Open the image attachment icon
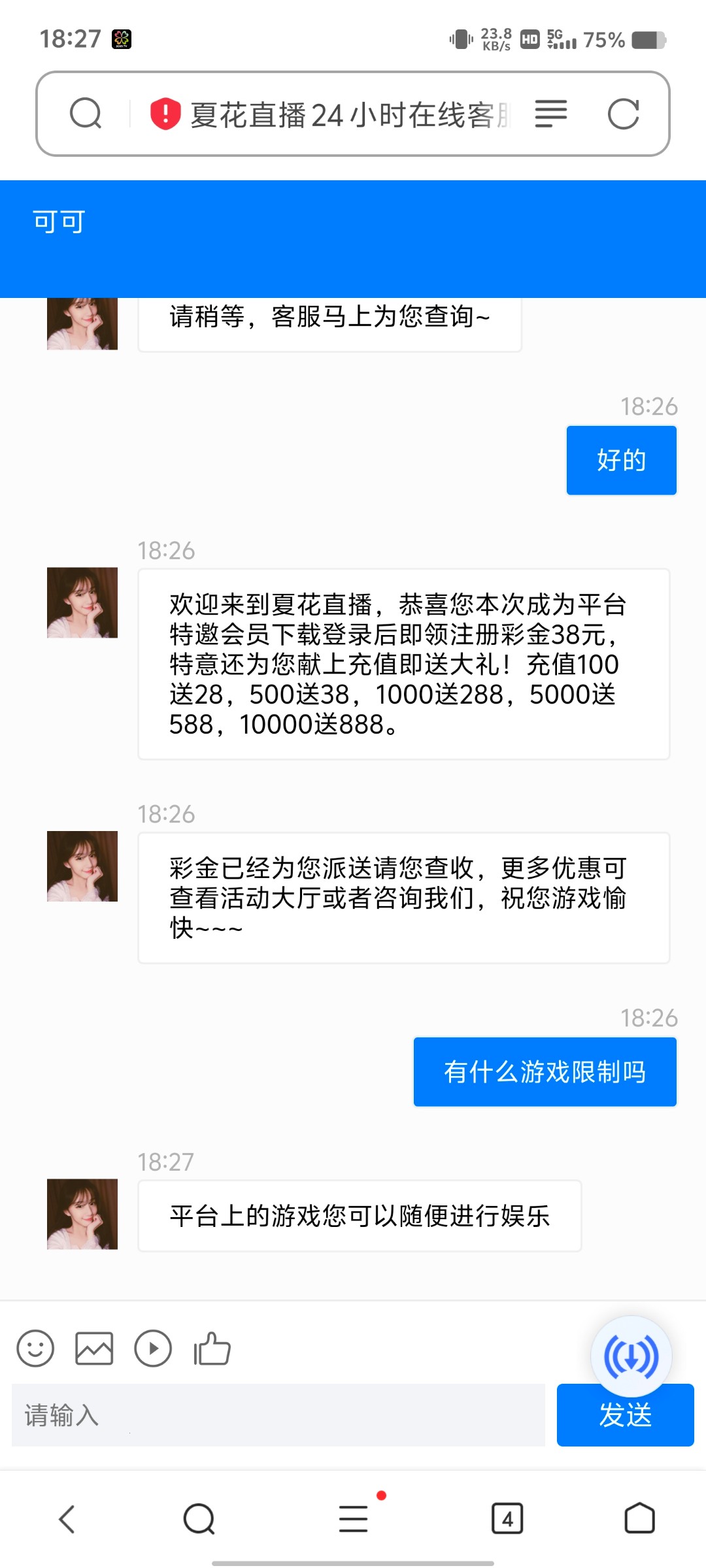This screenshot has height=1568, width=706. click(94, 1348)
